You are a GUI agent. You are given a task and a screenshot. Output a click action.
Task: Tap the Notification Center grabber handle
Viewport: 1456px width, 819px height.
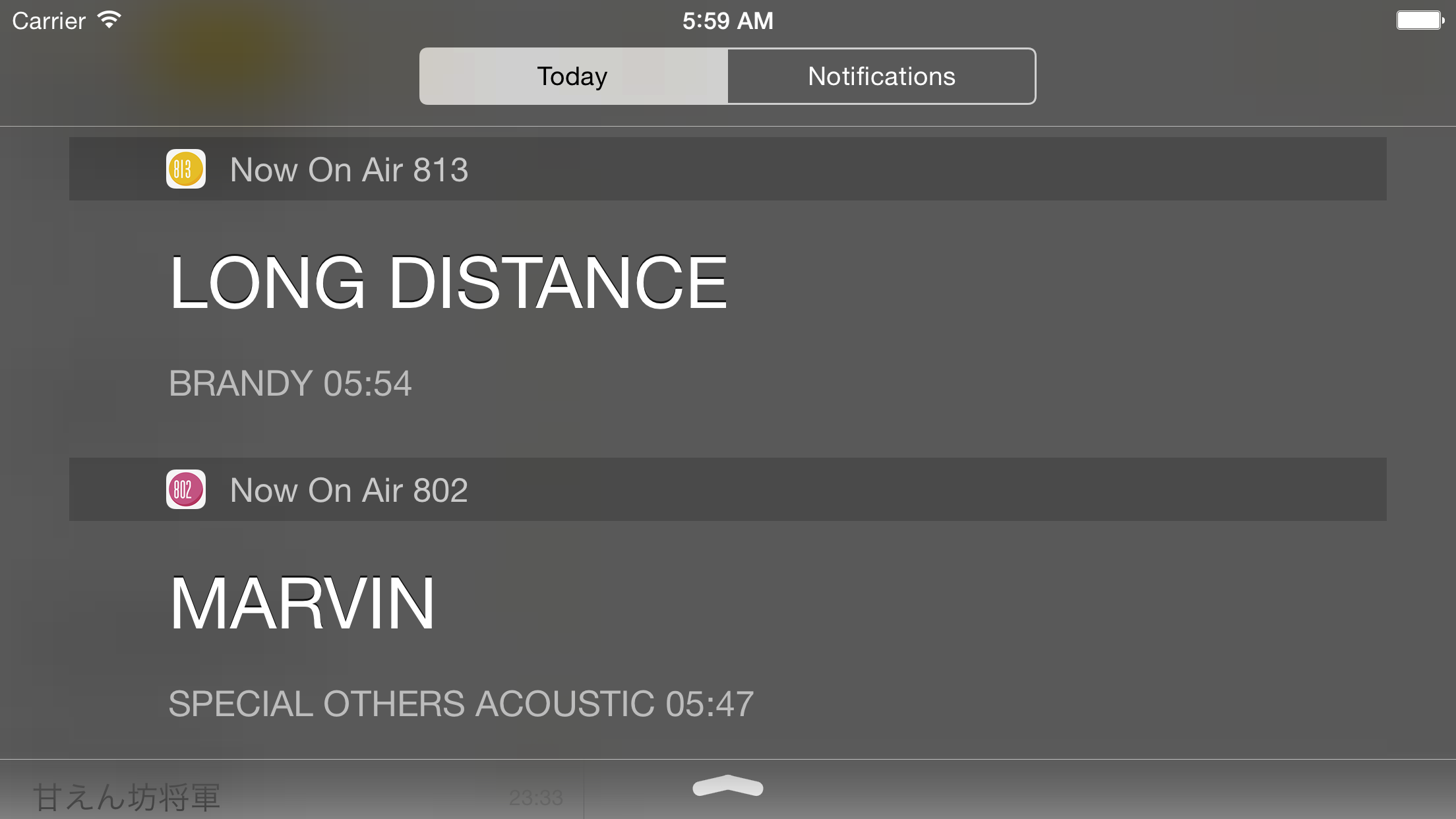point(728,786)
